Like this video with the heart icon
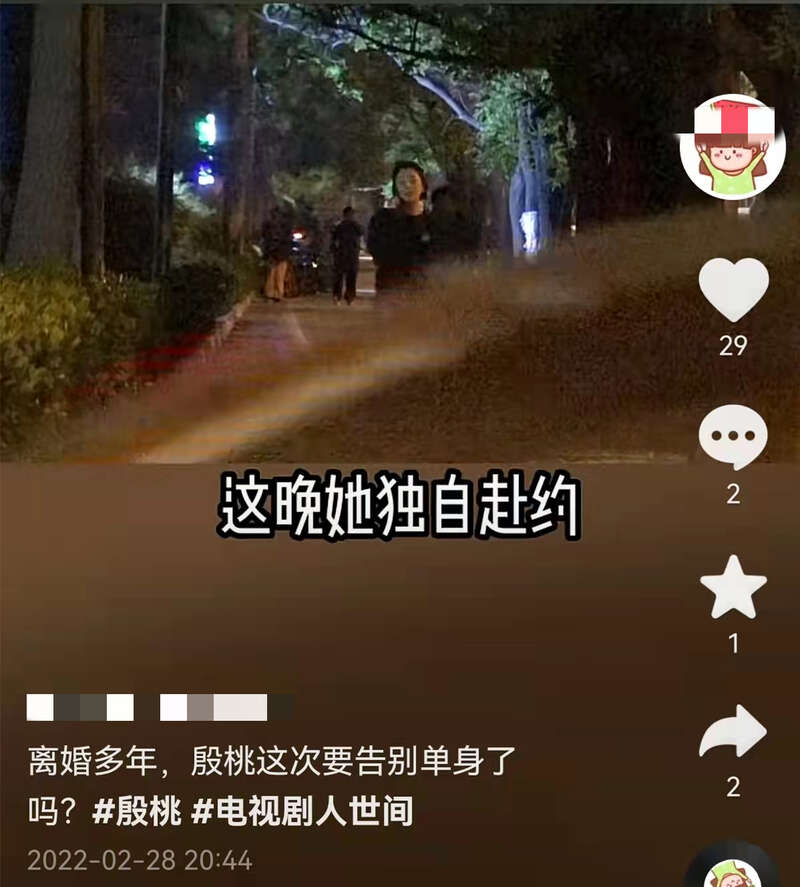800x887 pixels. pyautogui.click(x=732, y=290)
